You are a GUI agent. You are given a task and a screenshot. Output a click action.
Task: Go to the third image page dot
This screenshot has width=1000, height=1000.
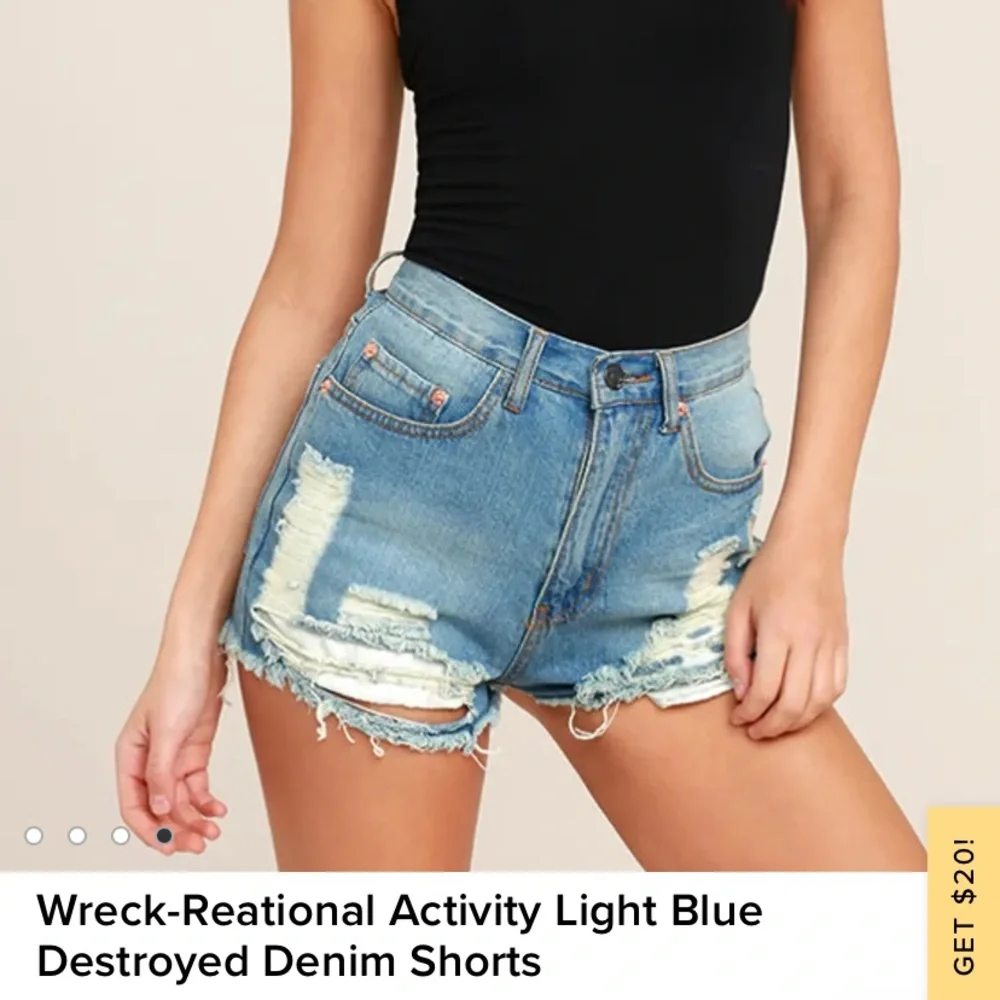(x=121, y=835)
